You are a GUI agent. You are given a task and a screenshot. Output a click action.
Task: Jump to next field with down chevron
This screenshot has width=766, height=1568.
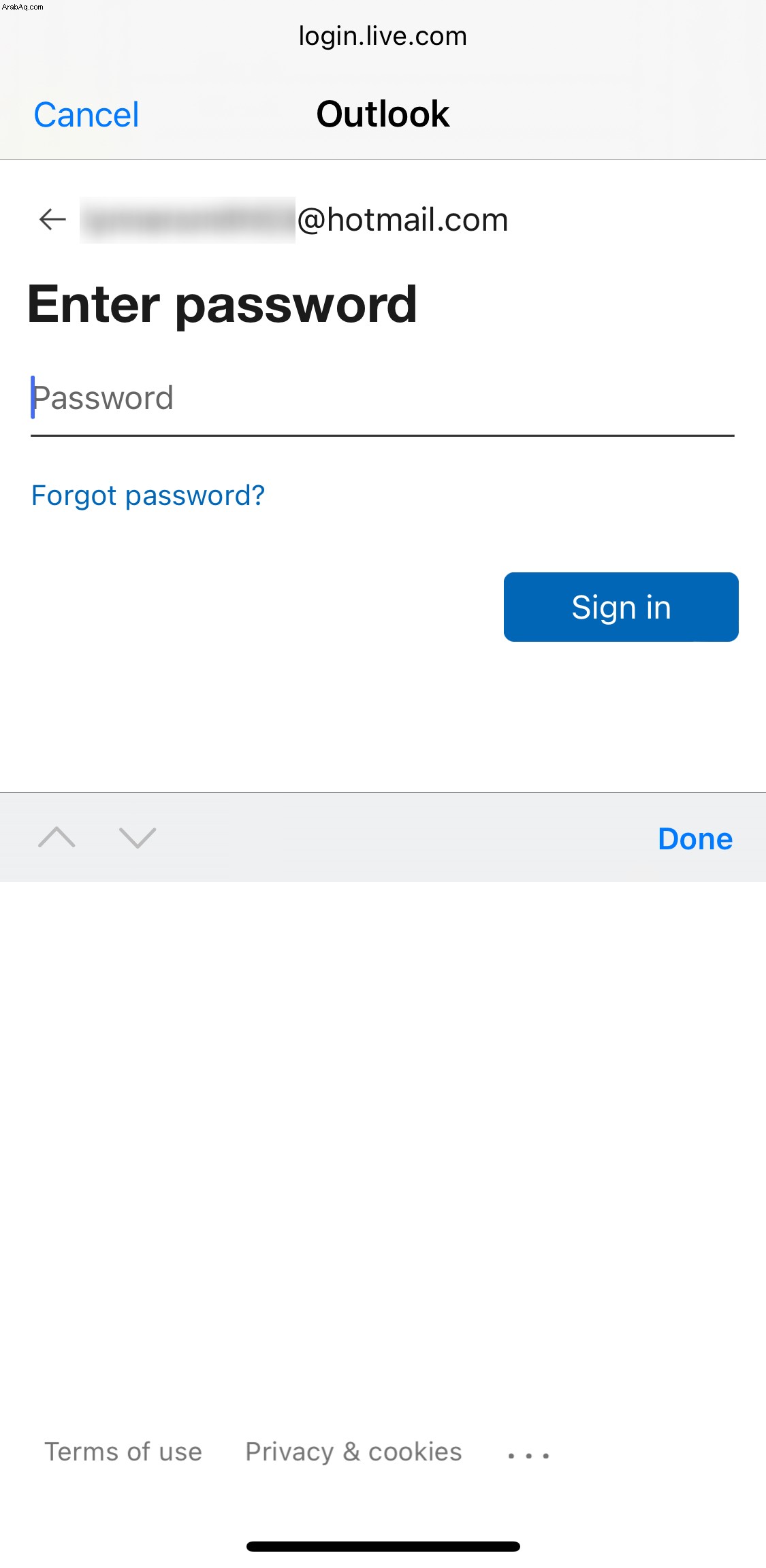pyautogui.click(x=138, y=838)
